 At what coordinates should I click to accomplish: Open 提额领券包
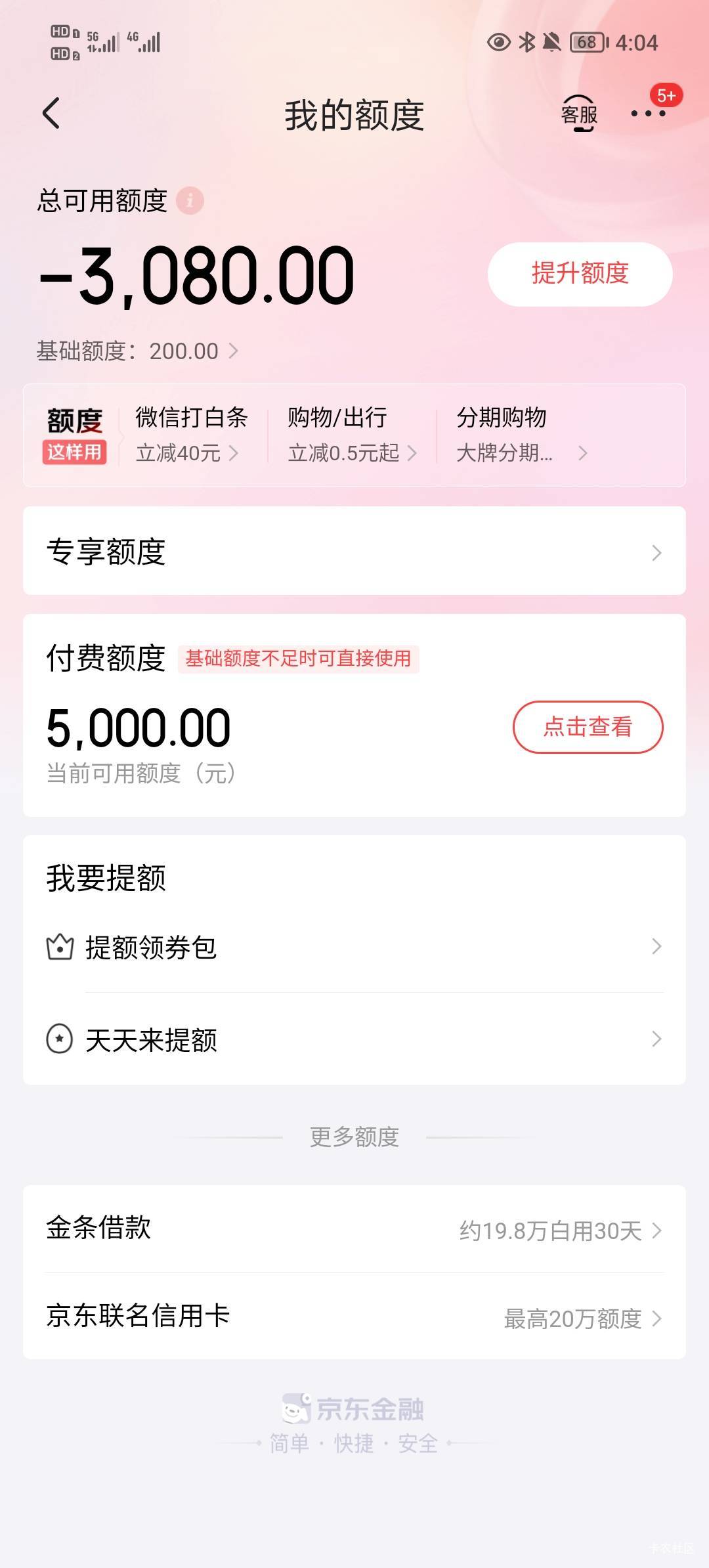[x=354, y=947]
